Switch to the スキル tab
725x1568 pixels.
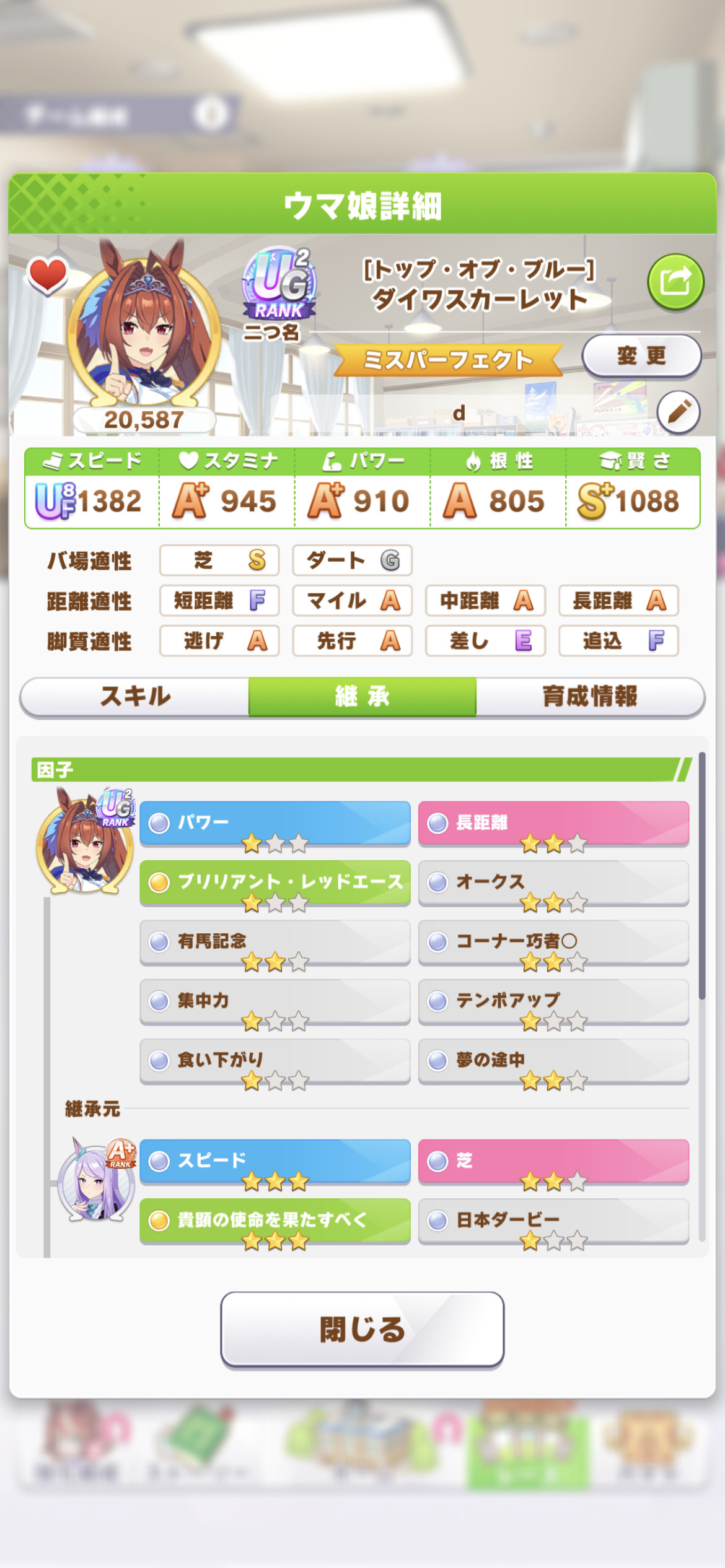point(134,697)
